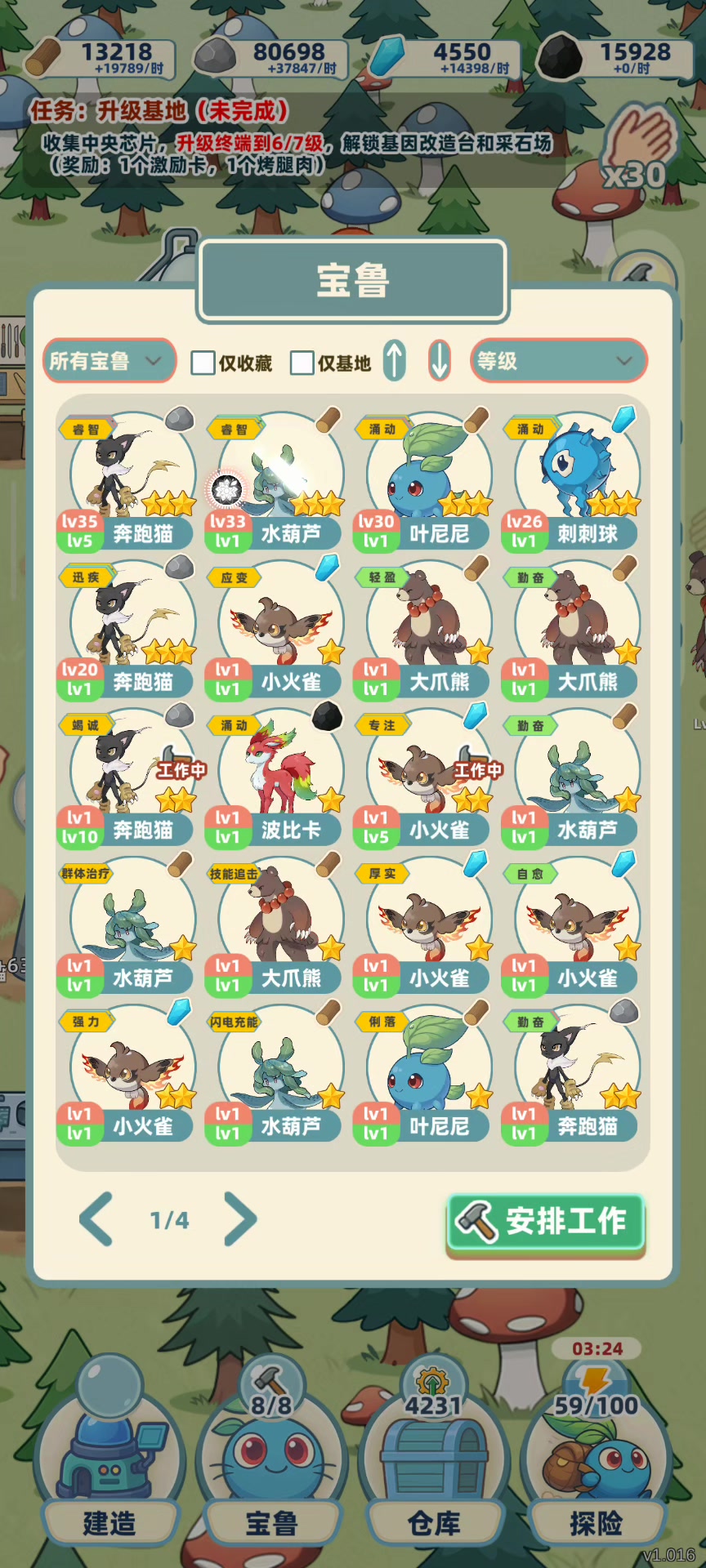This screenshot has height=1568, width=706.
Task: Choose the lv26 刺刺球 card
Action: point(572,480)
